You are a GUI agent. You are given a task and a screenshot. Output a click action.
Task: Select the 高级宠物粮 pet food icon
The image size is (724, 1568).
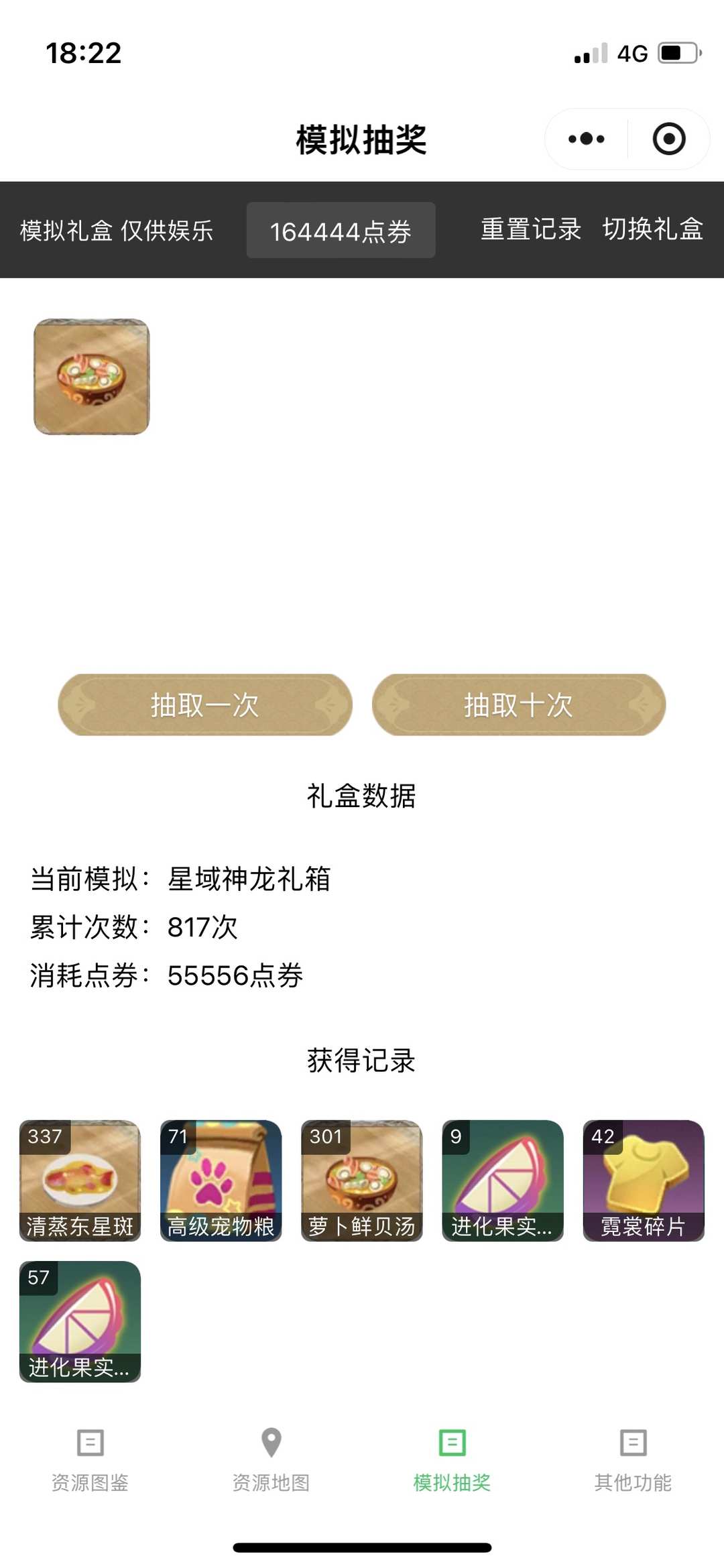tap(221, 1180)
